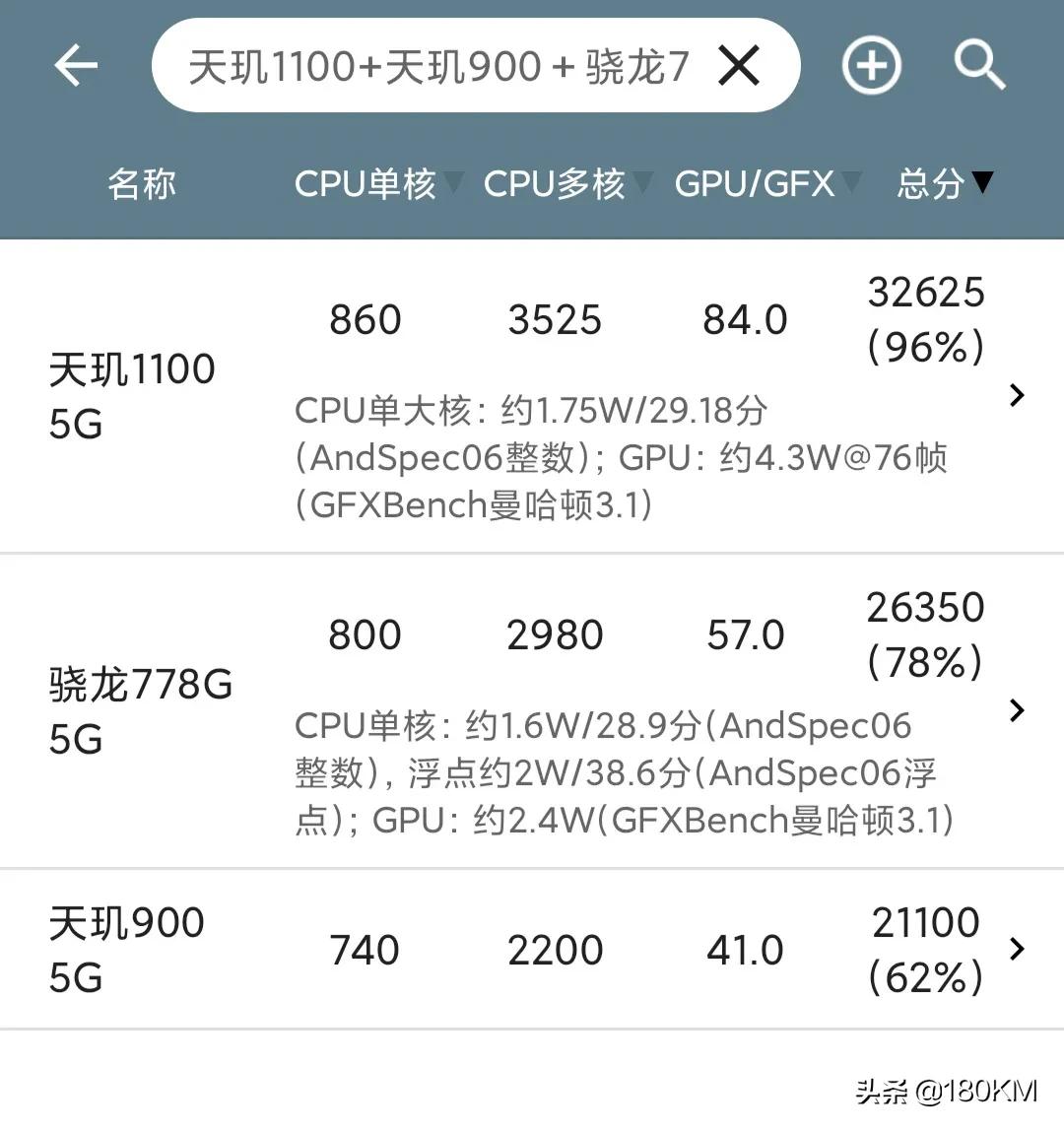The image size is (1064, 1130).
Task: Select the 名称 column header
Action: pos(143,183)
